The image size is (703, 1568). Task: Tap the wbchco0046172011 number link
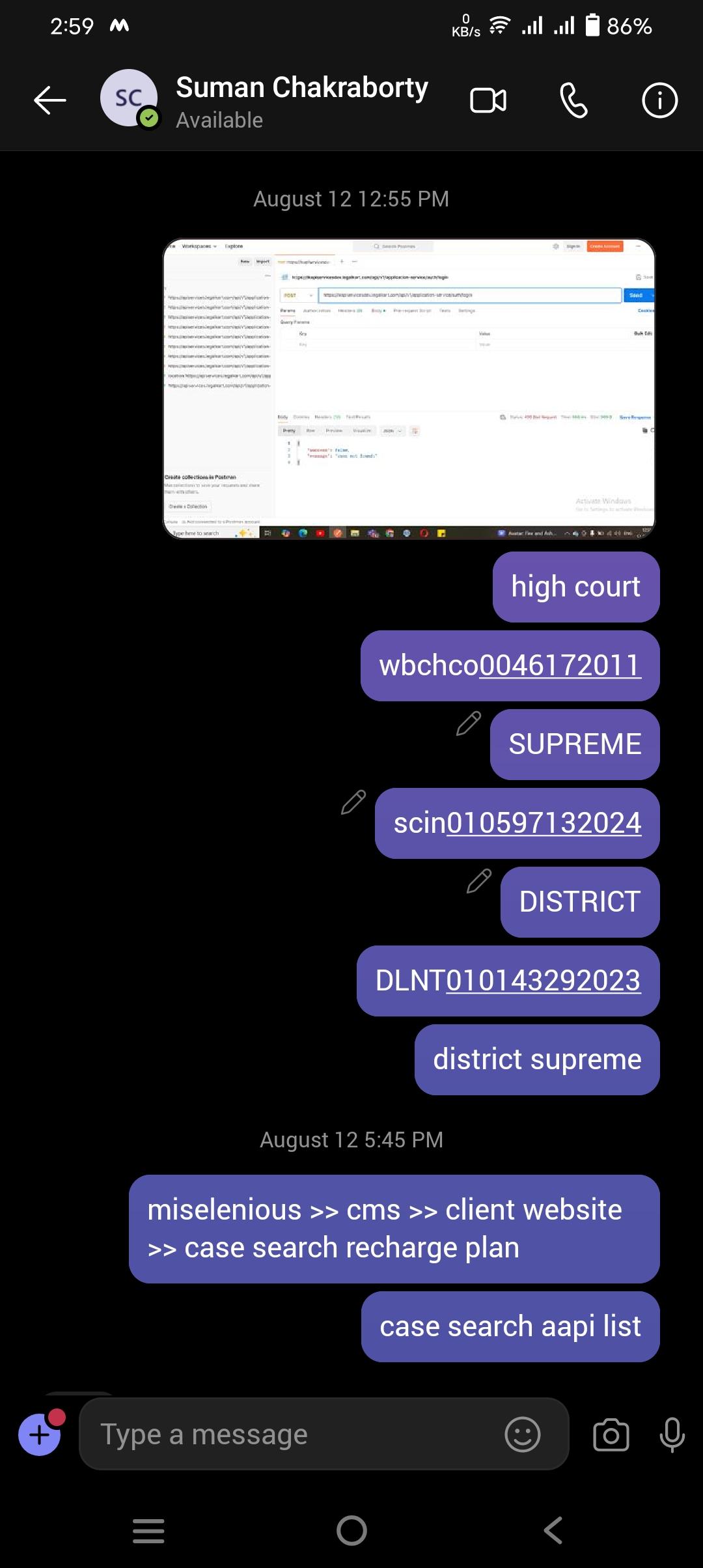pyautogui.click(x=560, y=666)
